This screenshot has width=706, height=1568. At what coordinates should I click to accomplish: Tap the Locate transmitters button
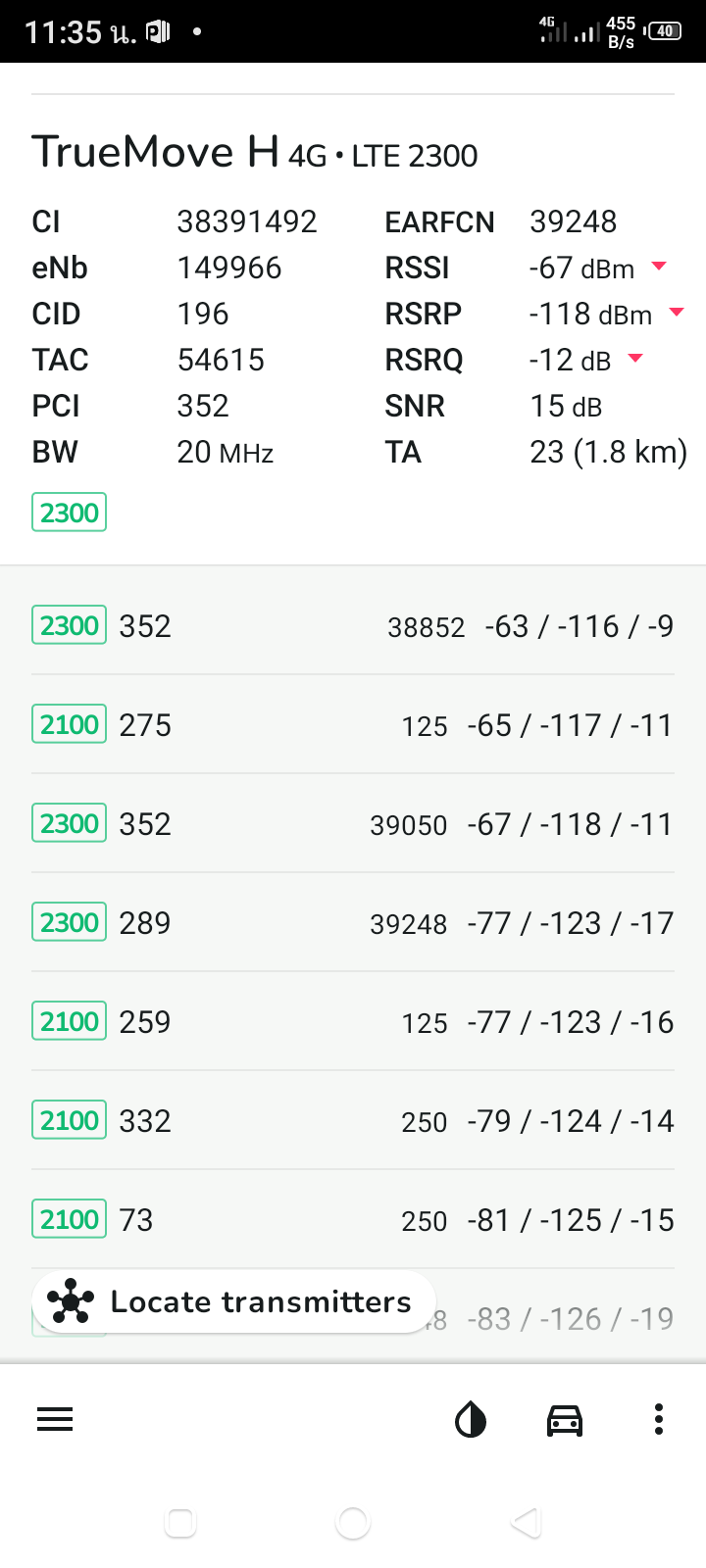click(x=233, y=1301)
